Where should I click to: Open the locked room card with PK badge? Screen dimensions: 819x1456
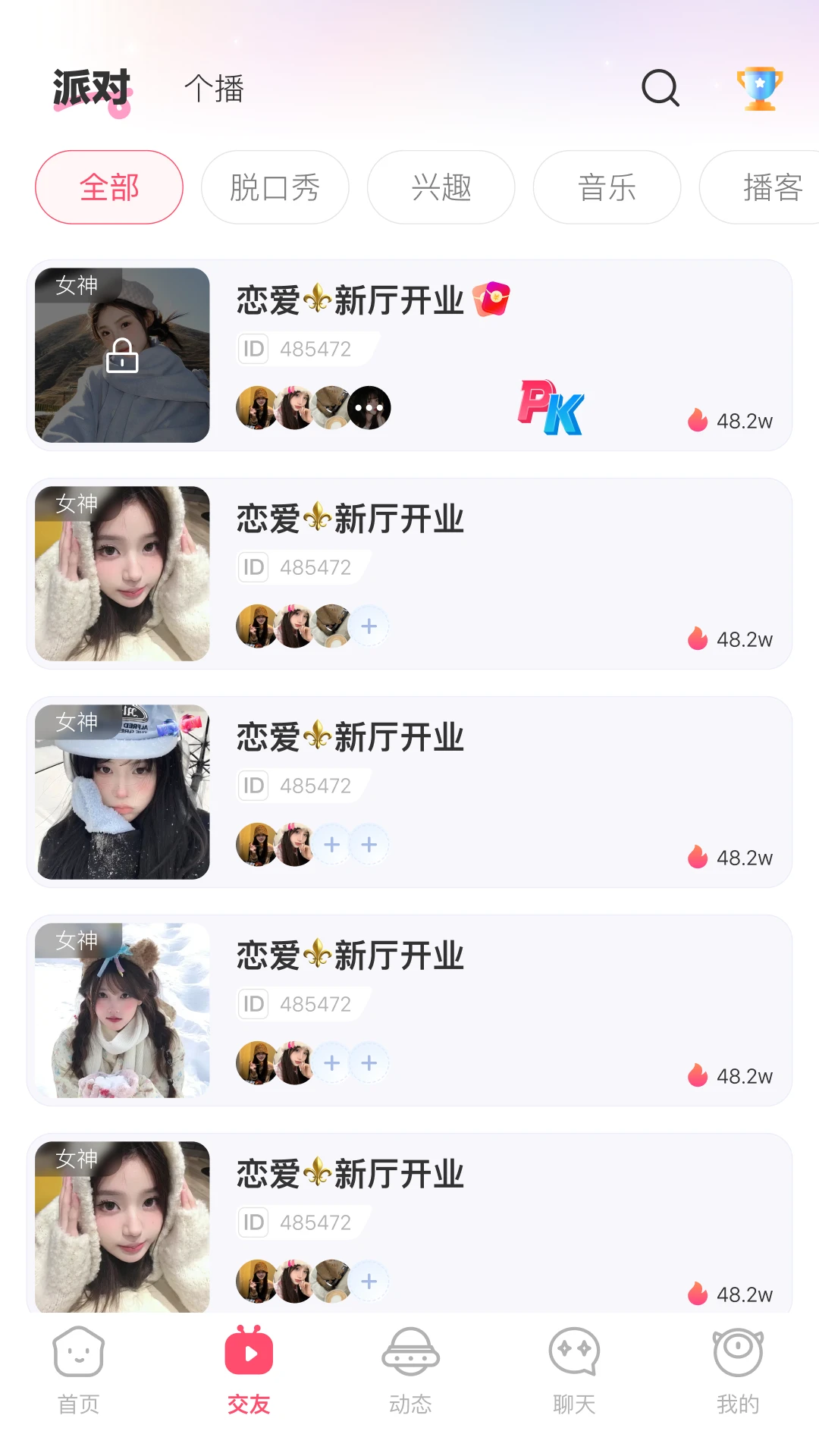click(x=409, y=355)
